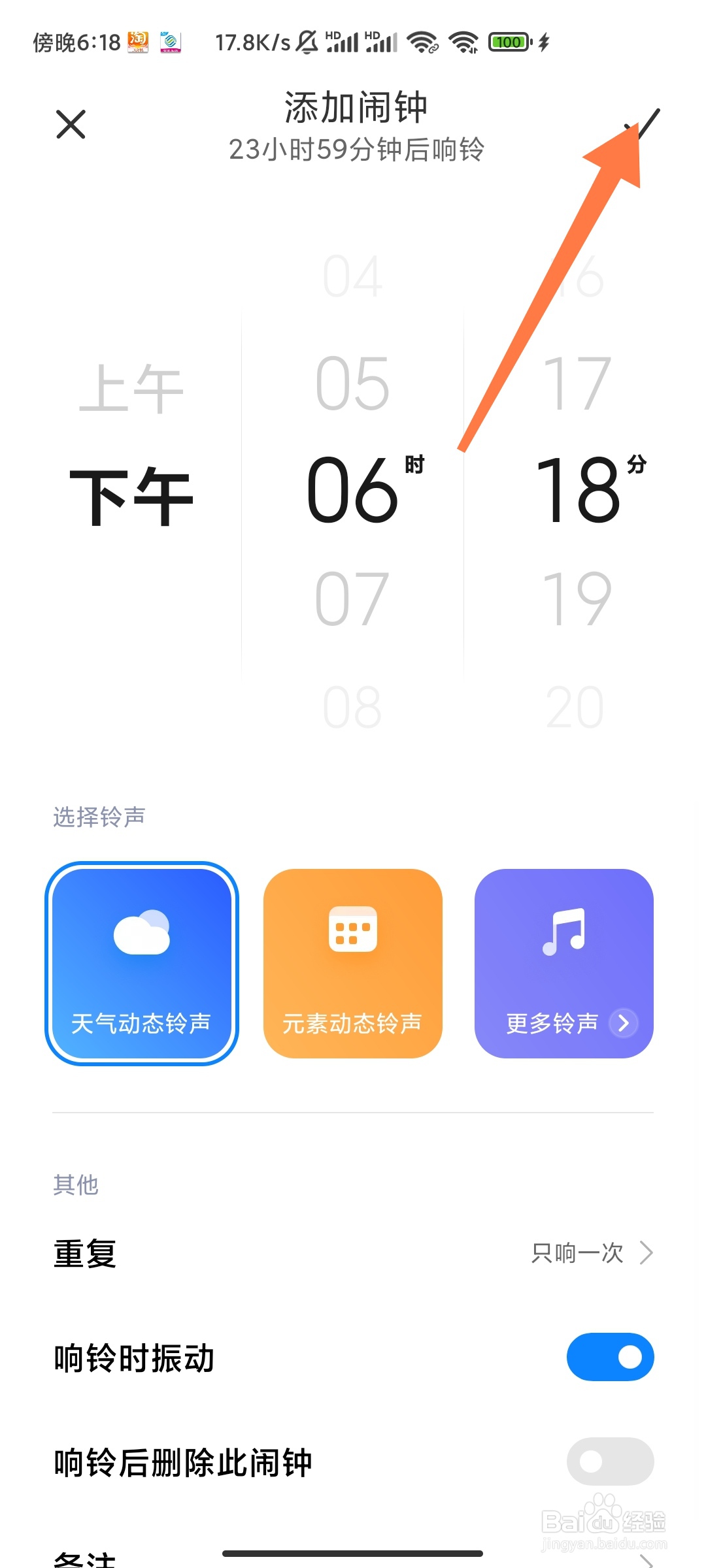The image size is (706, 1568).
Task: Open more ringtones via the 更多铃声 chevron
Action: (x=622, y=1024)
